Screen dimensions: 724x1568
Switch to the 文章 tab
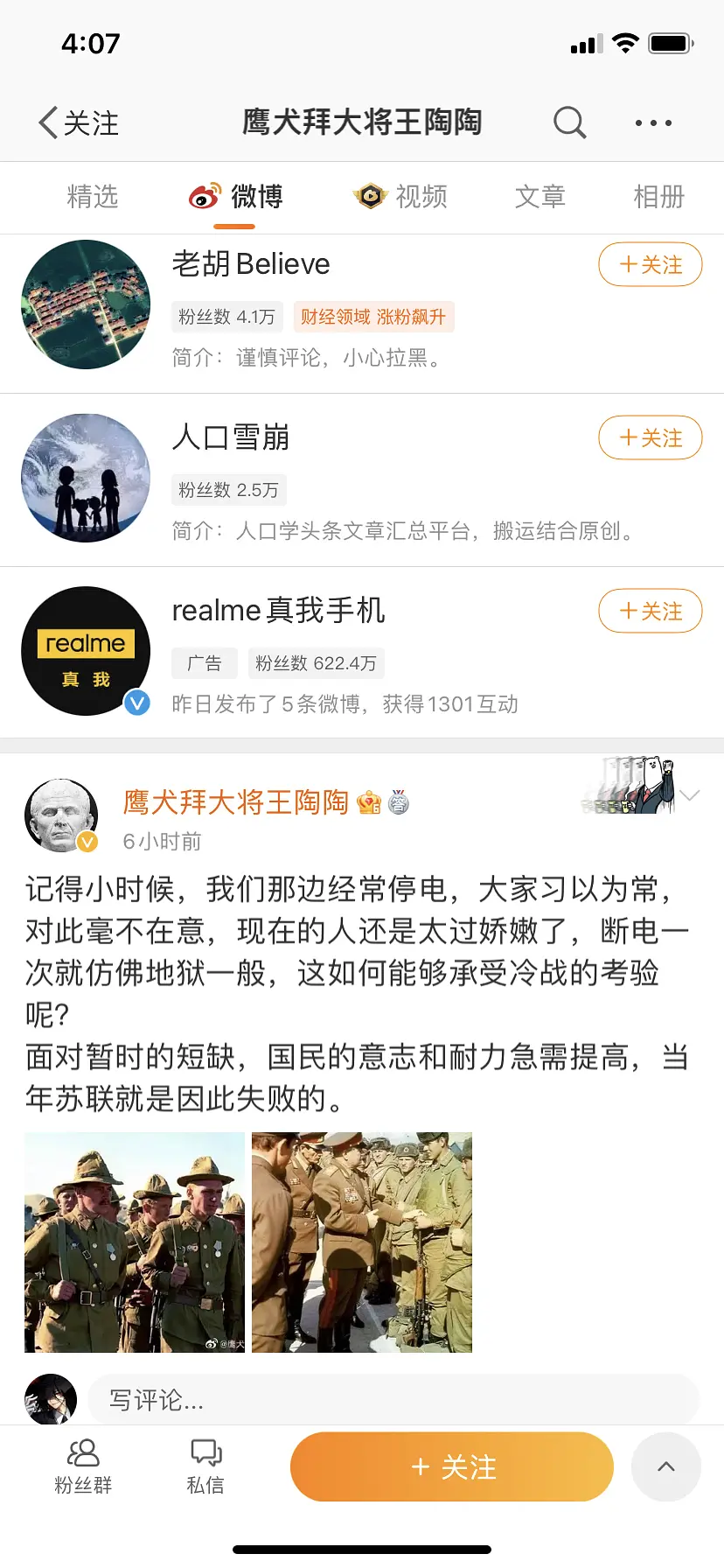click(x=540, y=197)
